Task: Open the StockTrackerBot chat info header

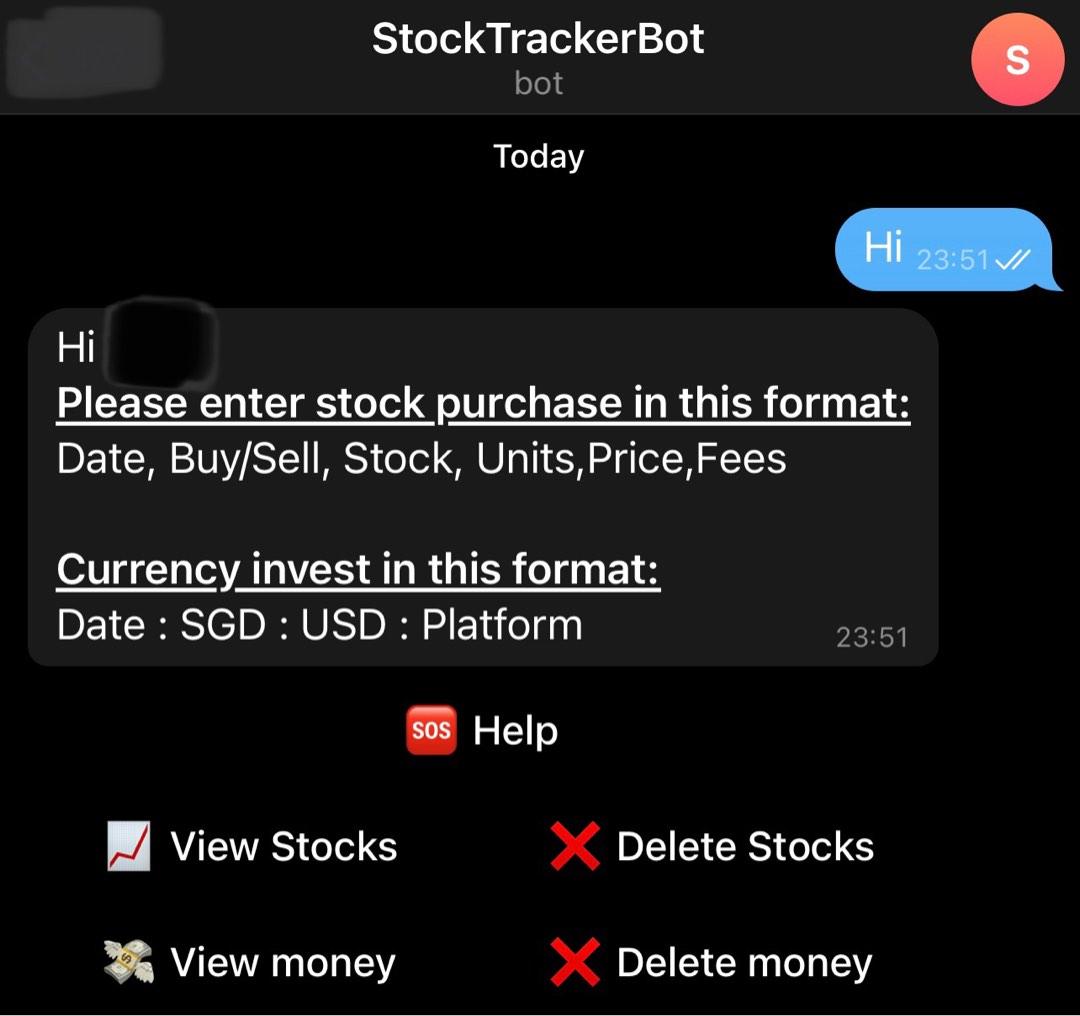Action: [x=538, y=56]
